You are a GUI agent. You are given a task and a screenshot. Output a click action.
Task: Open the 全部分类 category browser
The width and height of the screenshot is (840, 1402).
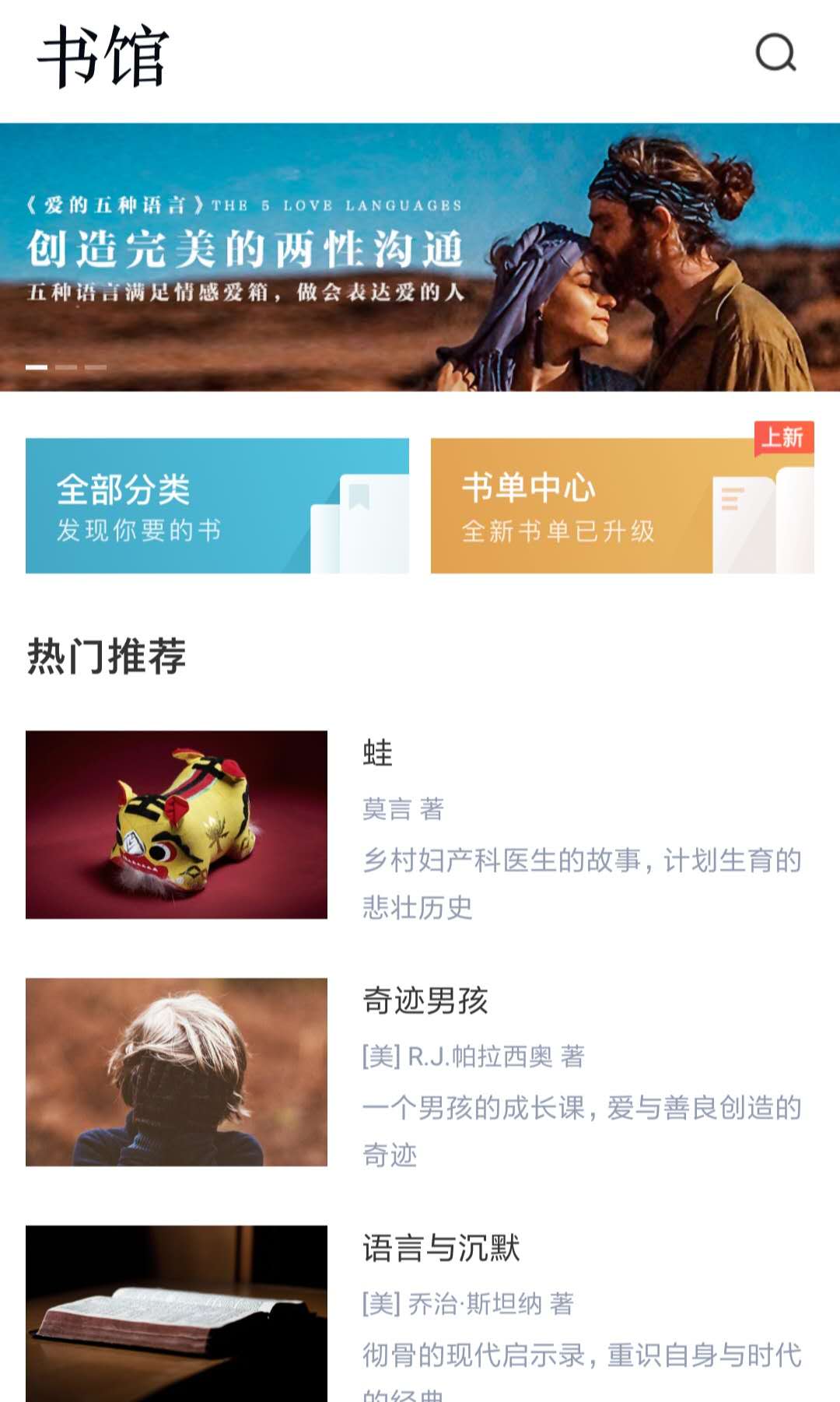(x=218, y=506)
